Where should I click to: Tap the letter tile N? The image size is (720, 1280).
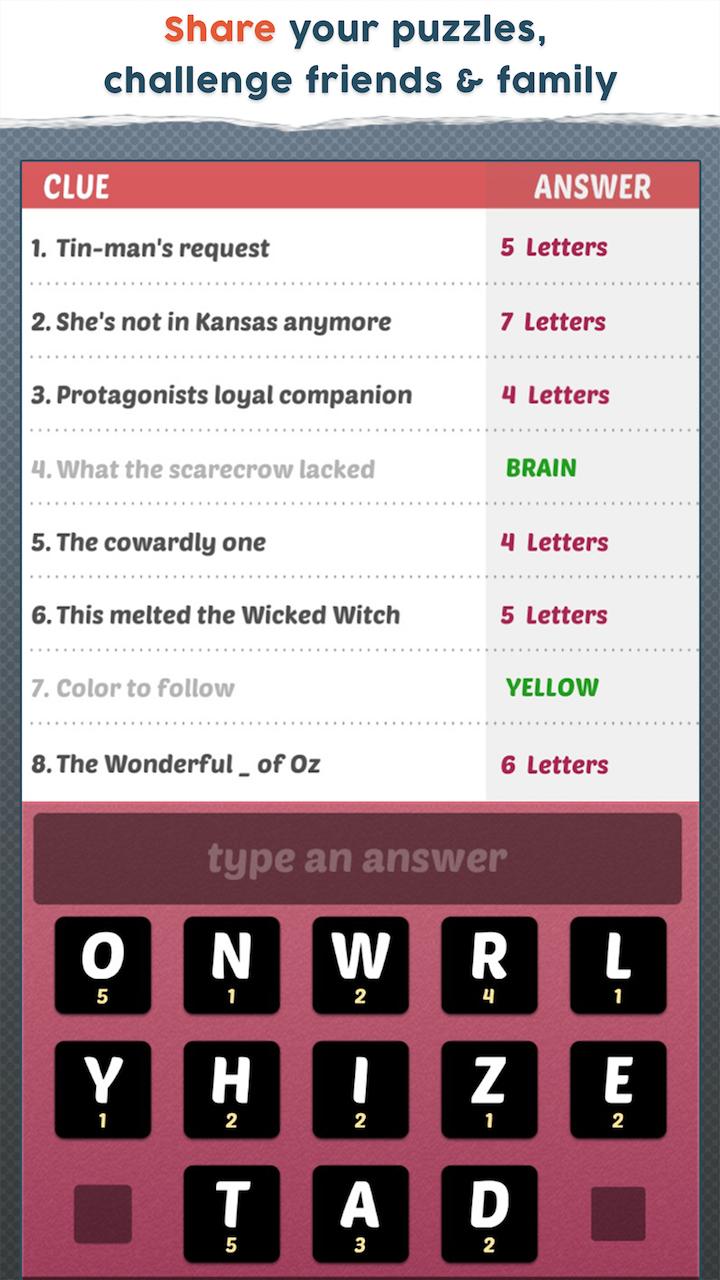(x=231, y=966)
